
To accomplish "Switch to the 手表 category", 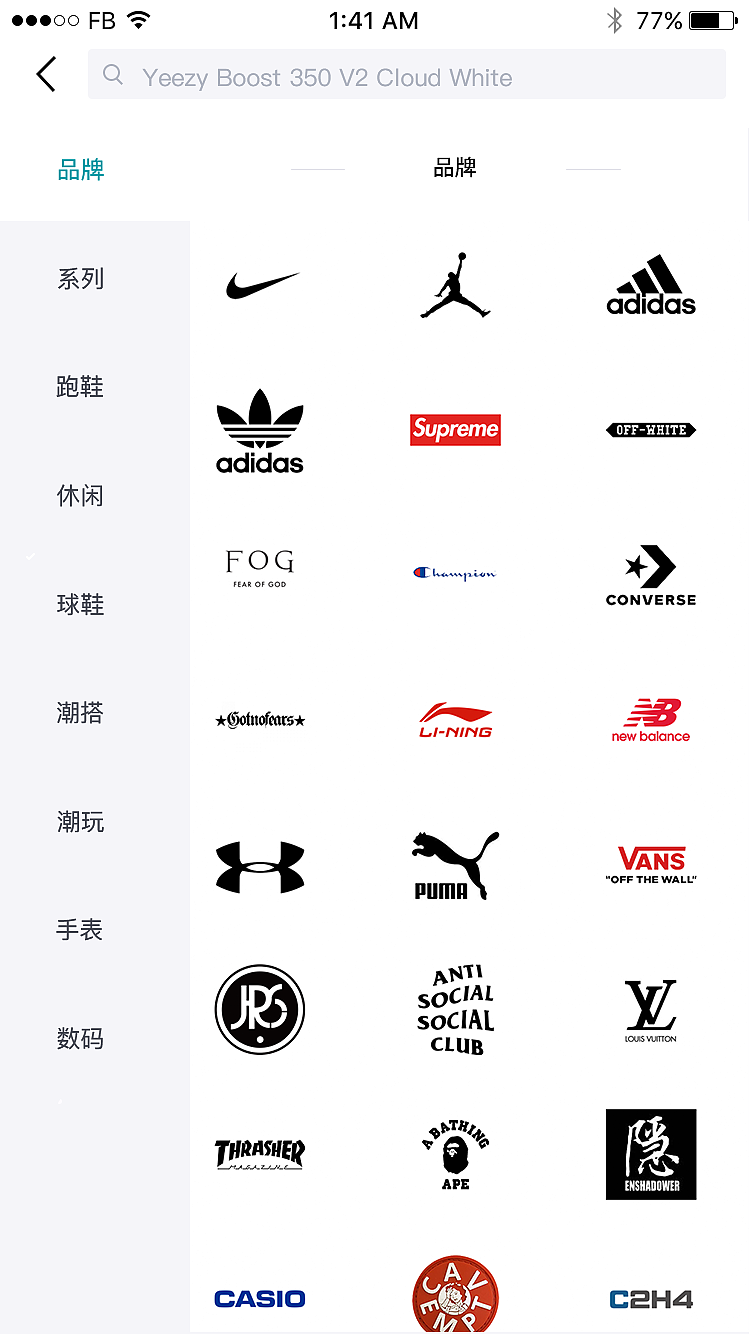I will [81, 930].
